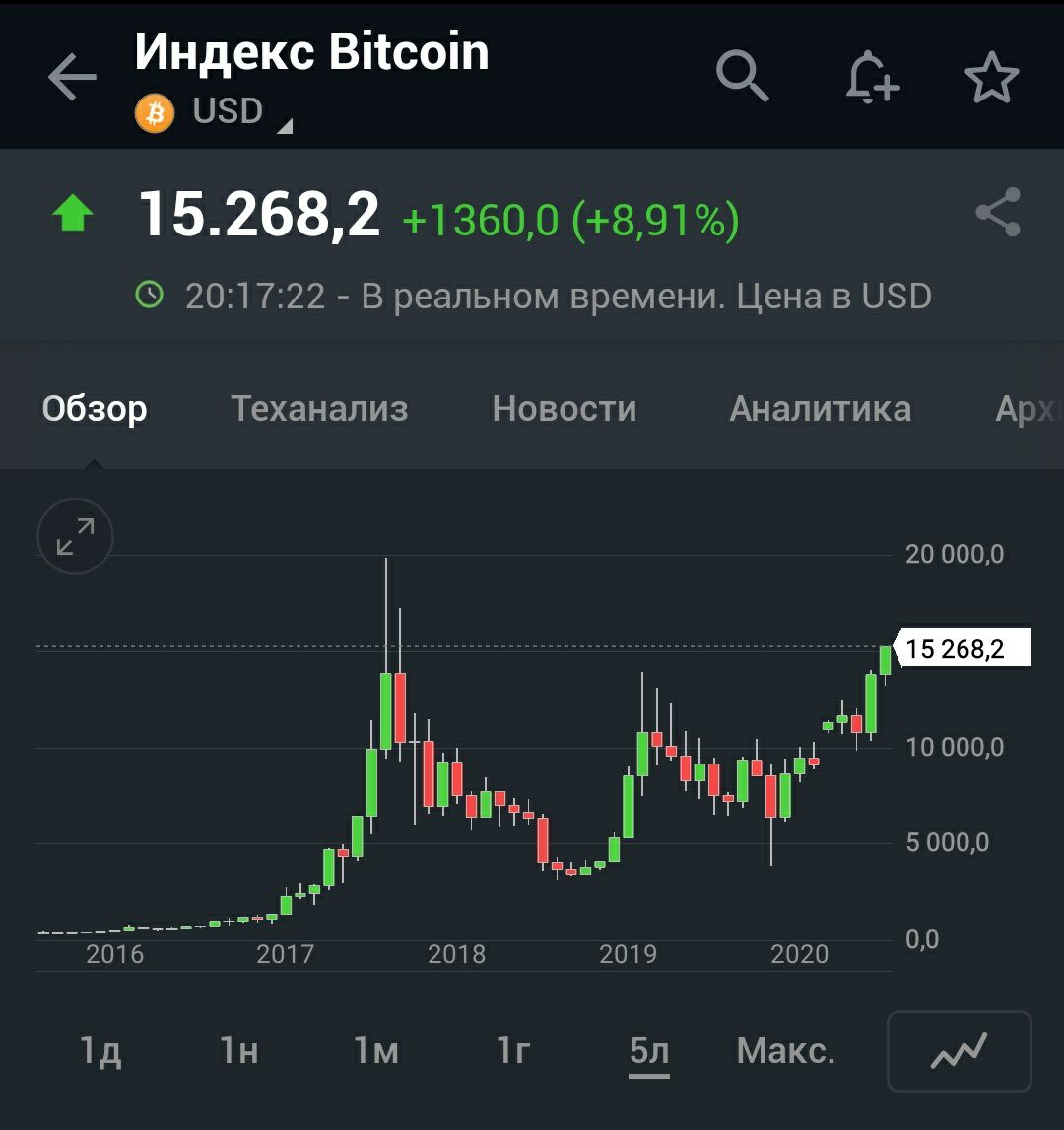
Task: Set chart range to 1д
Action: [100, 1051]
